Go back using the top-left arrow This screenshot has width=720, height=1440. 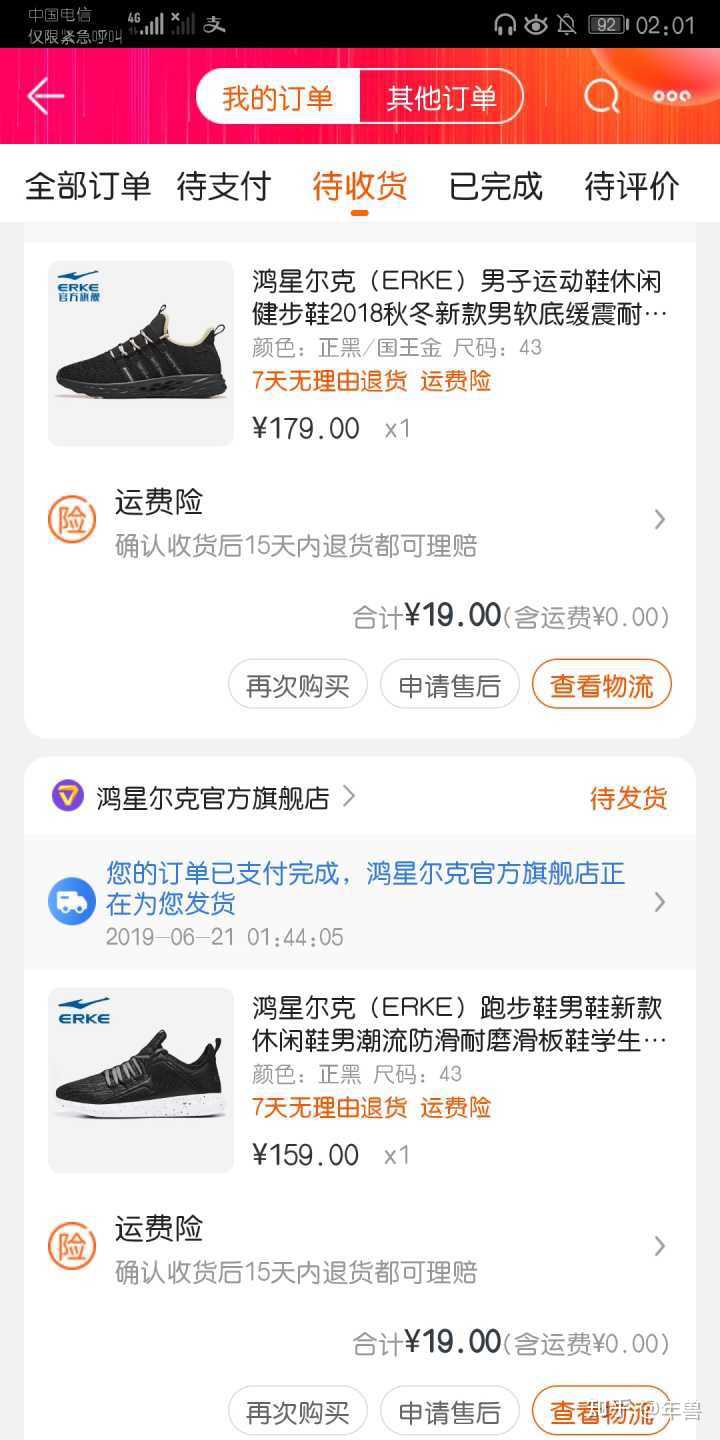45,97
